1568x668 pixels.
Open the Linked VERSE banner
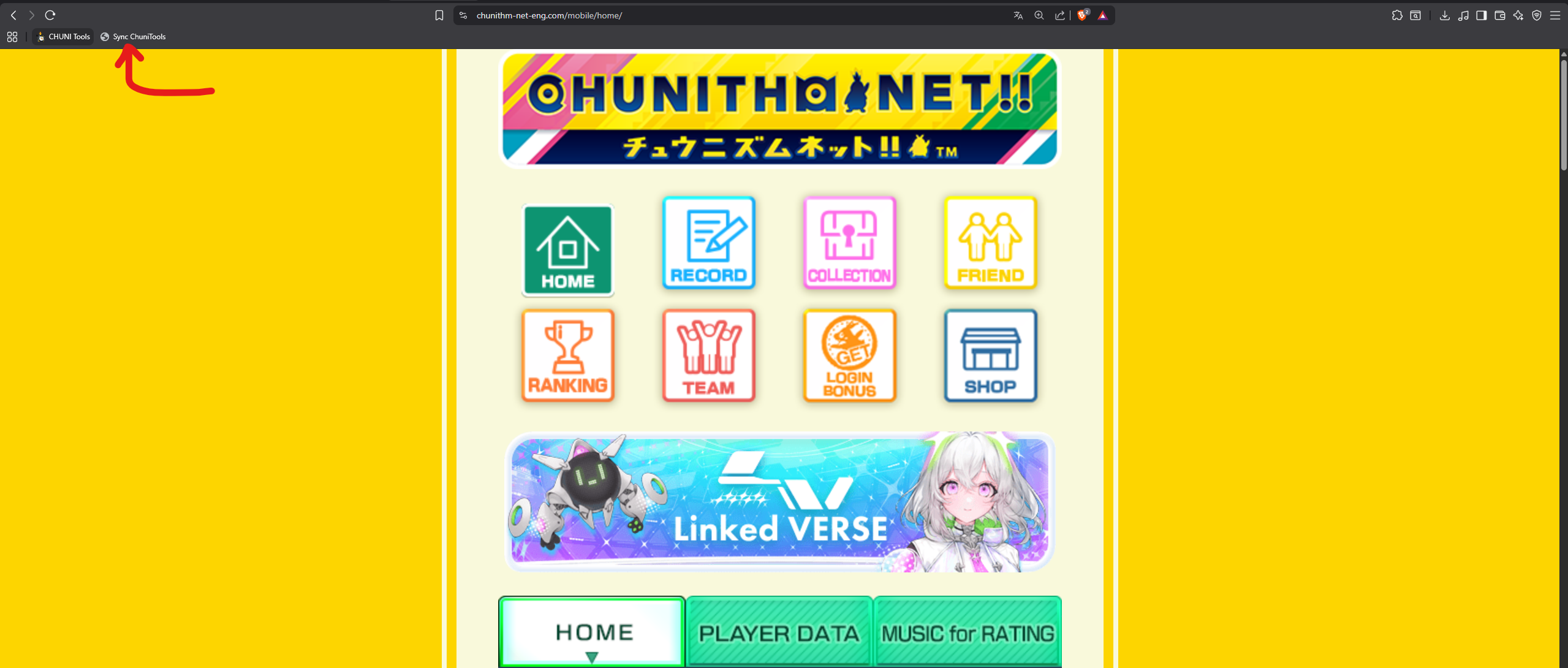[779, 503]
